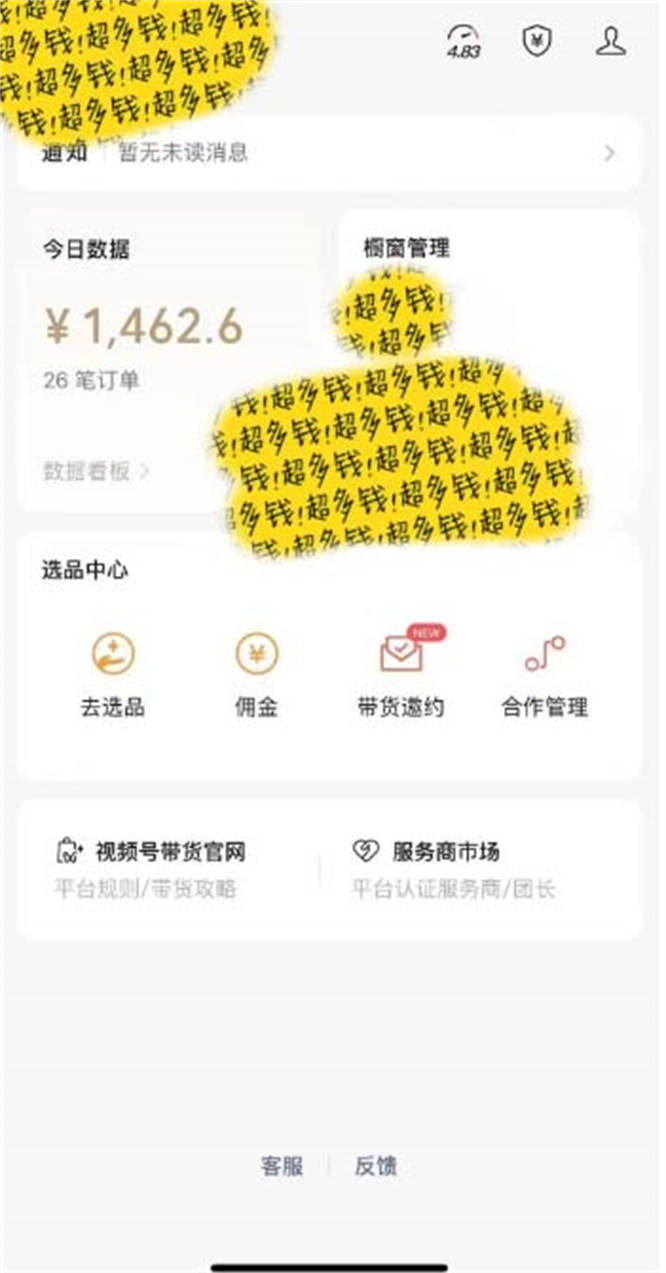The width and height of the screenshot is (666, 1273).
Task: Open the user profile icon
Action: coord(610,42)
